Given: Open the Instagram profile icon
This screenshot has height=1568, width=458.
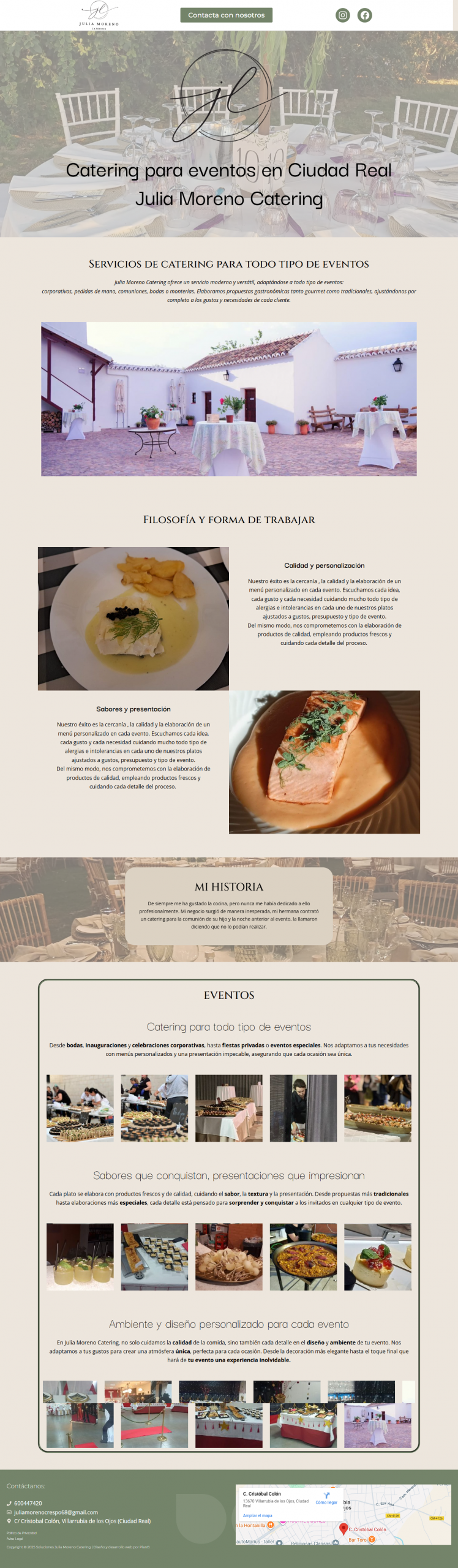Looking at the screenshot, I should click(343, 15).
